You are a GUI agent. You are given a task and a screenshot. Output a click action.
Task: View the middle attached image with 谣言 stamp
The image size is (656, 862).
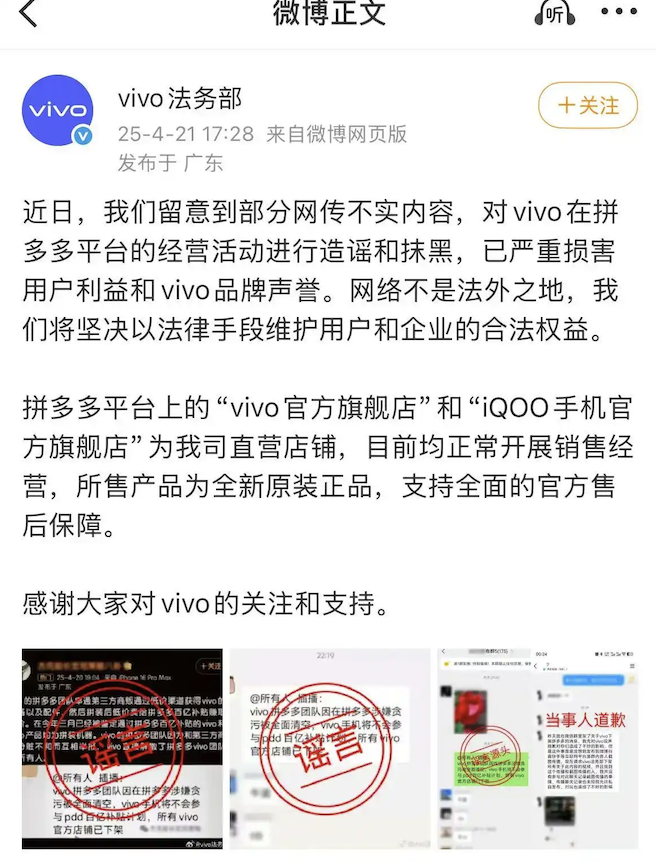328,750
